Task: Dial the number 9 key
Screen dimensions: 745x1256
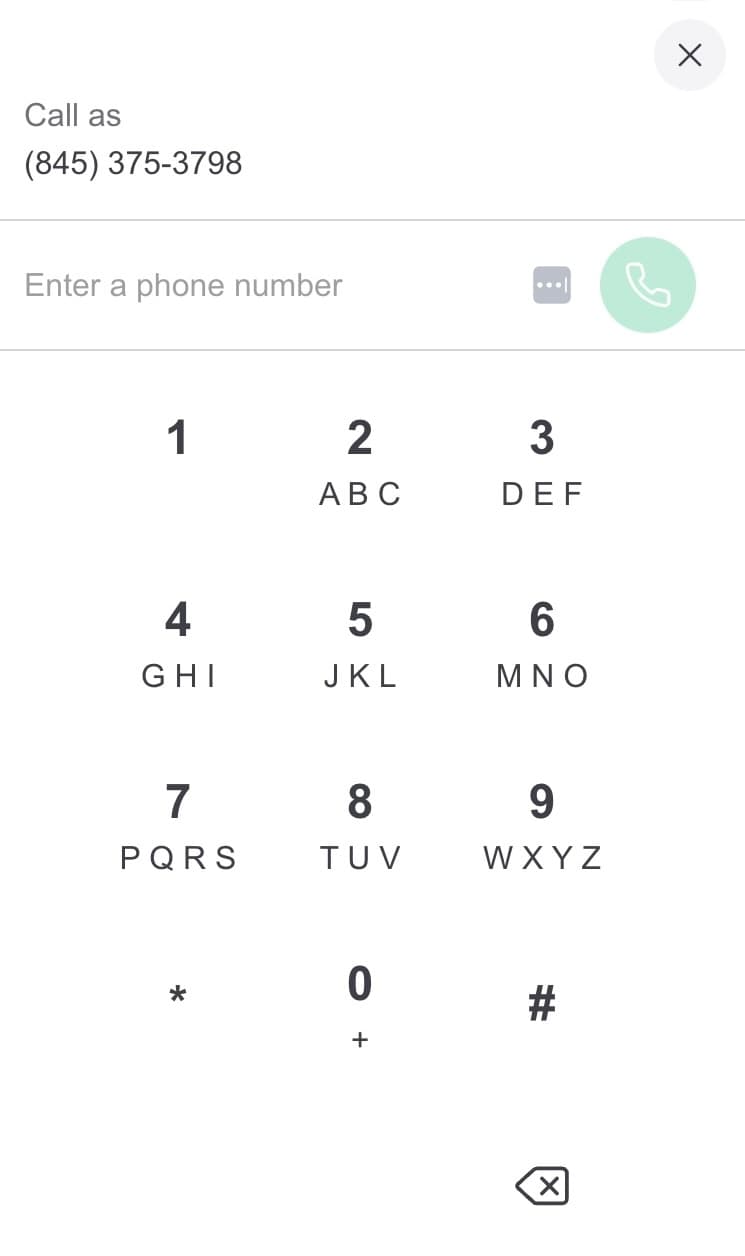Action: 542,800
